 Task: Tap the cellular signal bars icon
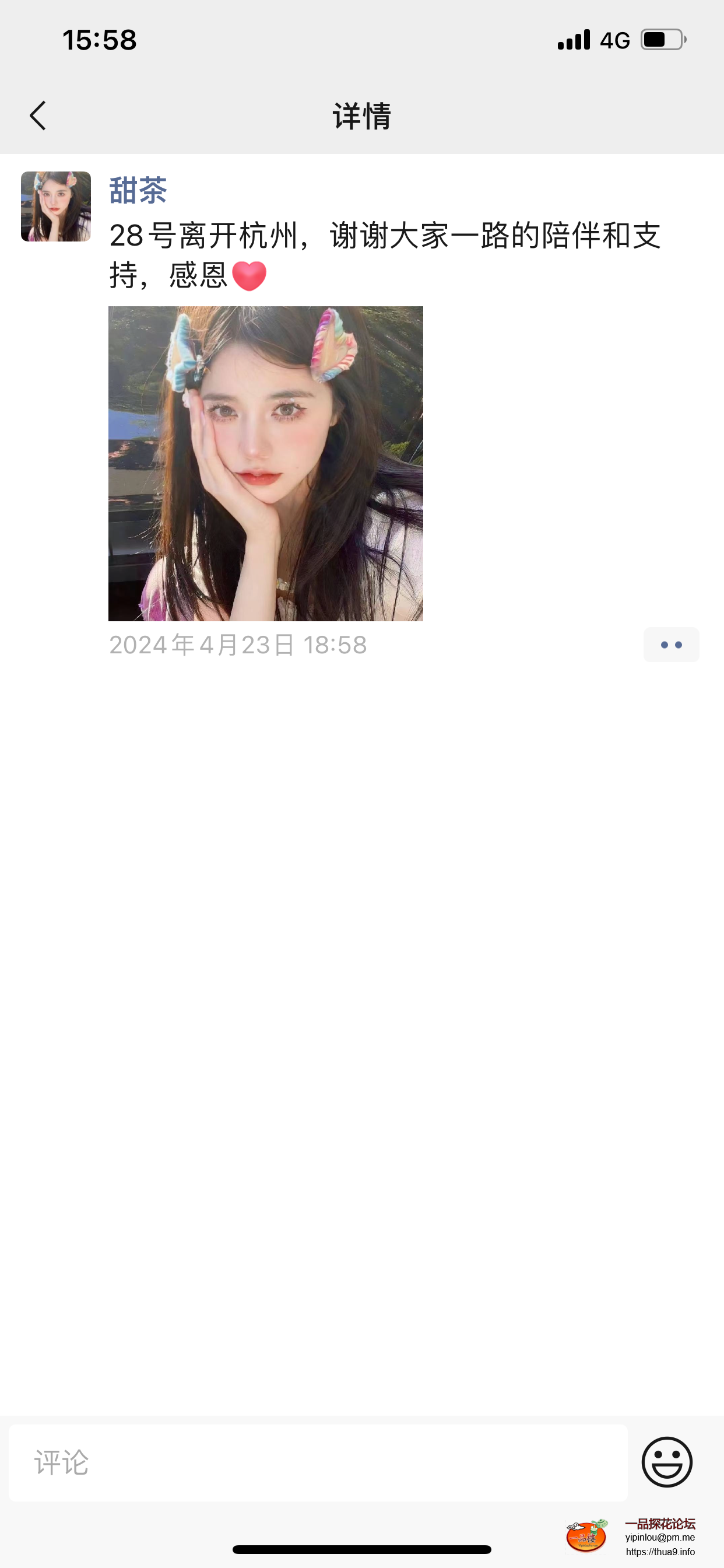[572, 39]
